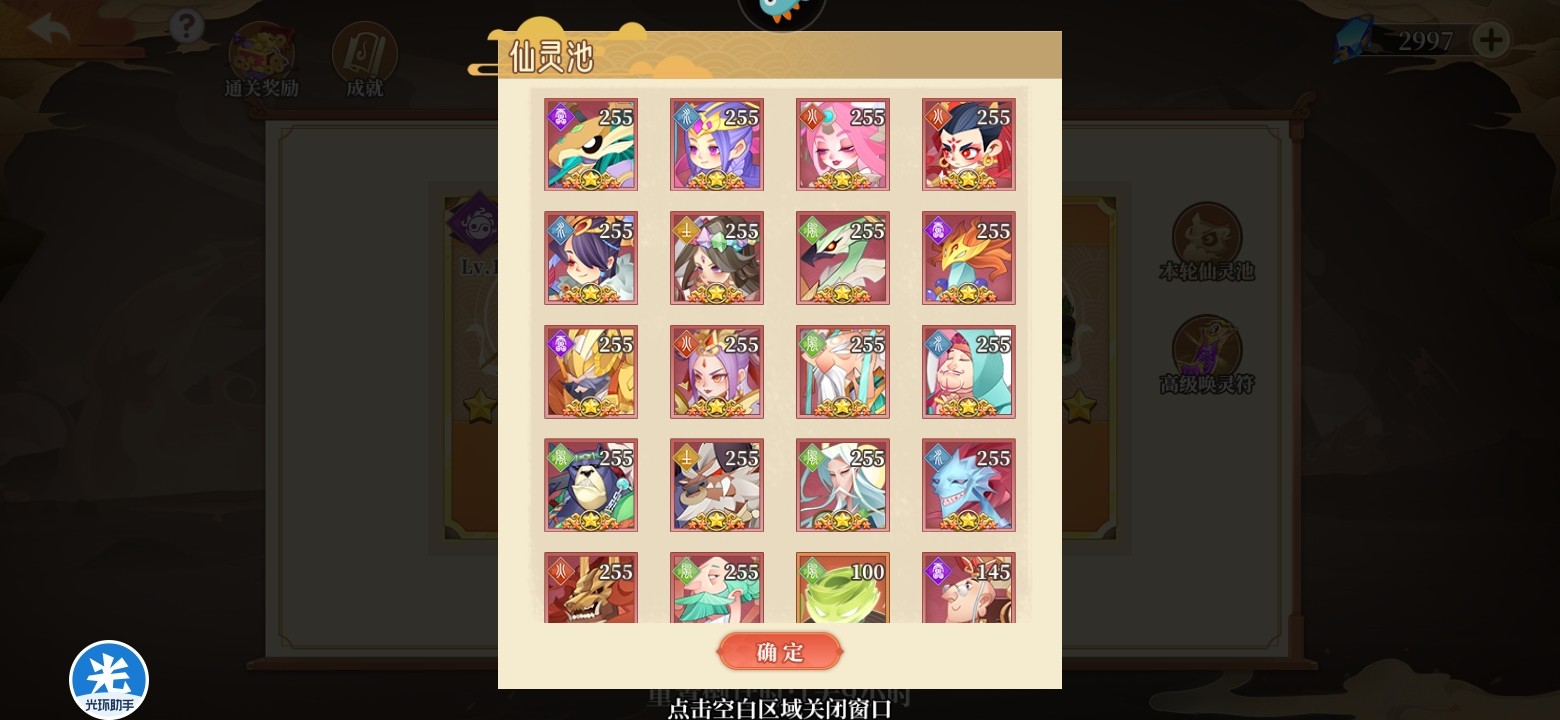
Task: Choose the blue shark hero tile
Action: 968,485
